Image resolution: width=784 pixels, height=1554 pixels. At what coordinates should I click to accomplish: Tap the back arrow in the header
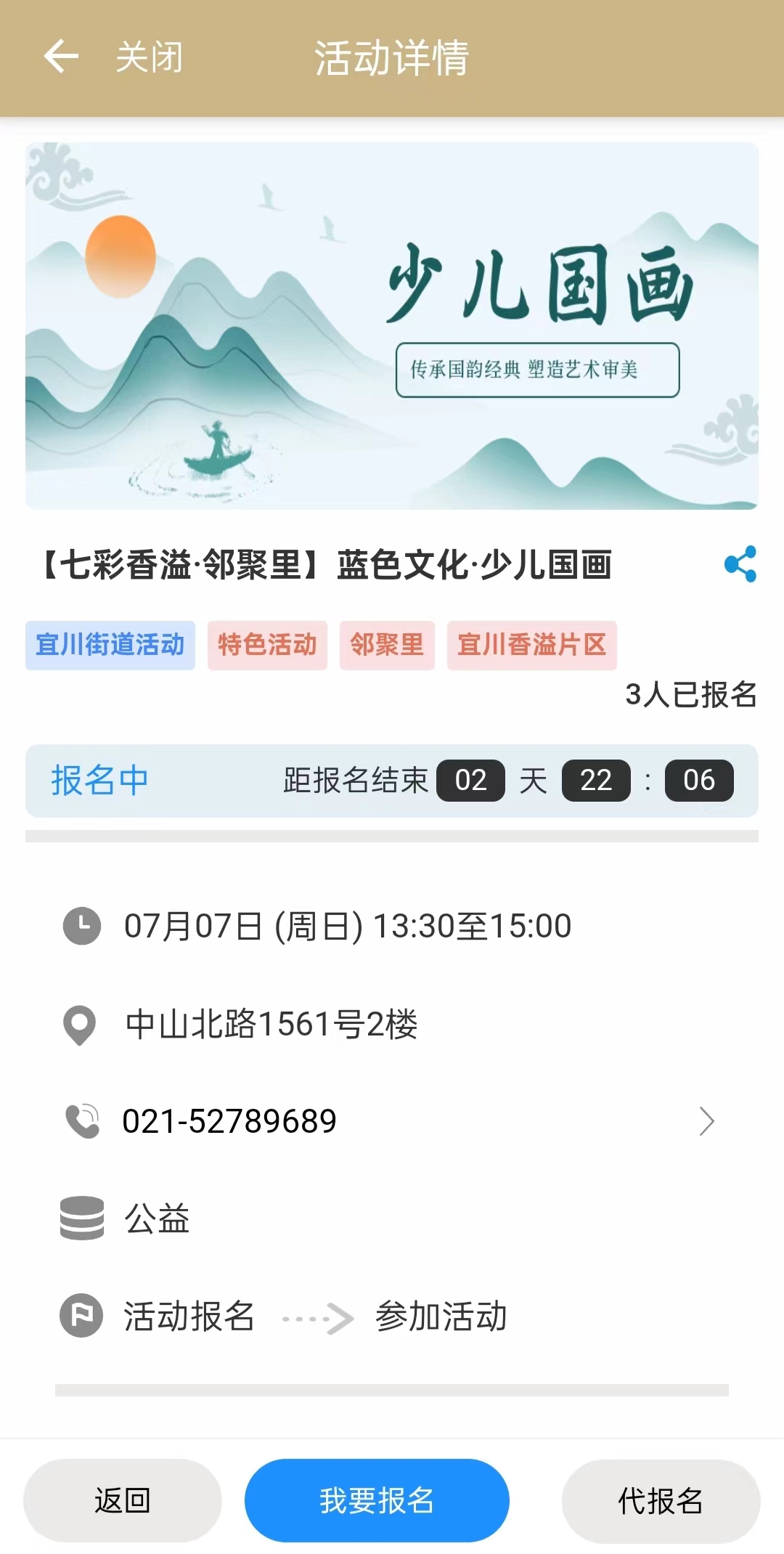coord(61,57)
